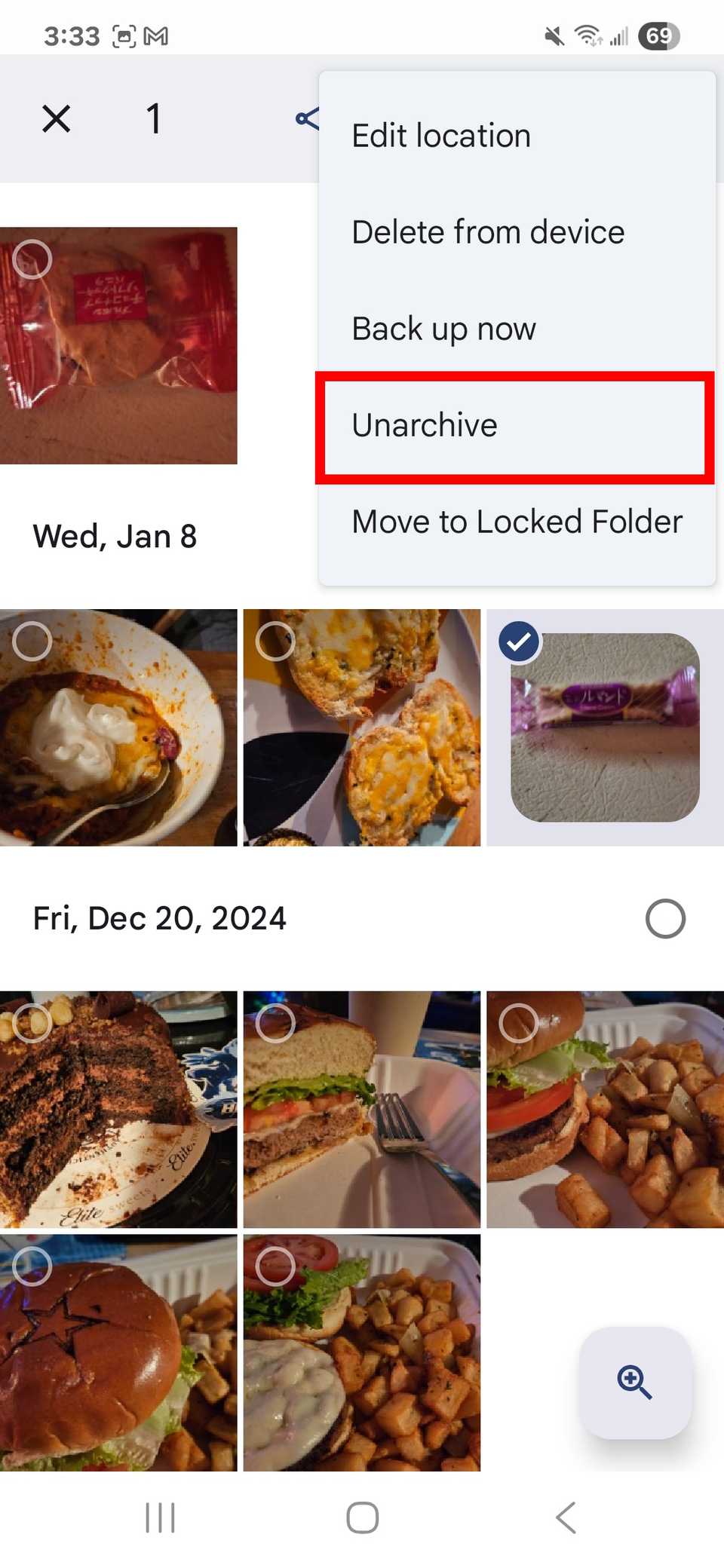This screenshot has width=724, height=1568.
Task: Tick the cheesy bread photo selection circle
Action: pyautogui.click(x=275, y=642)
